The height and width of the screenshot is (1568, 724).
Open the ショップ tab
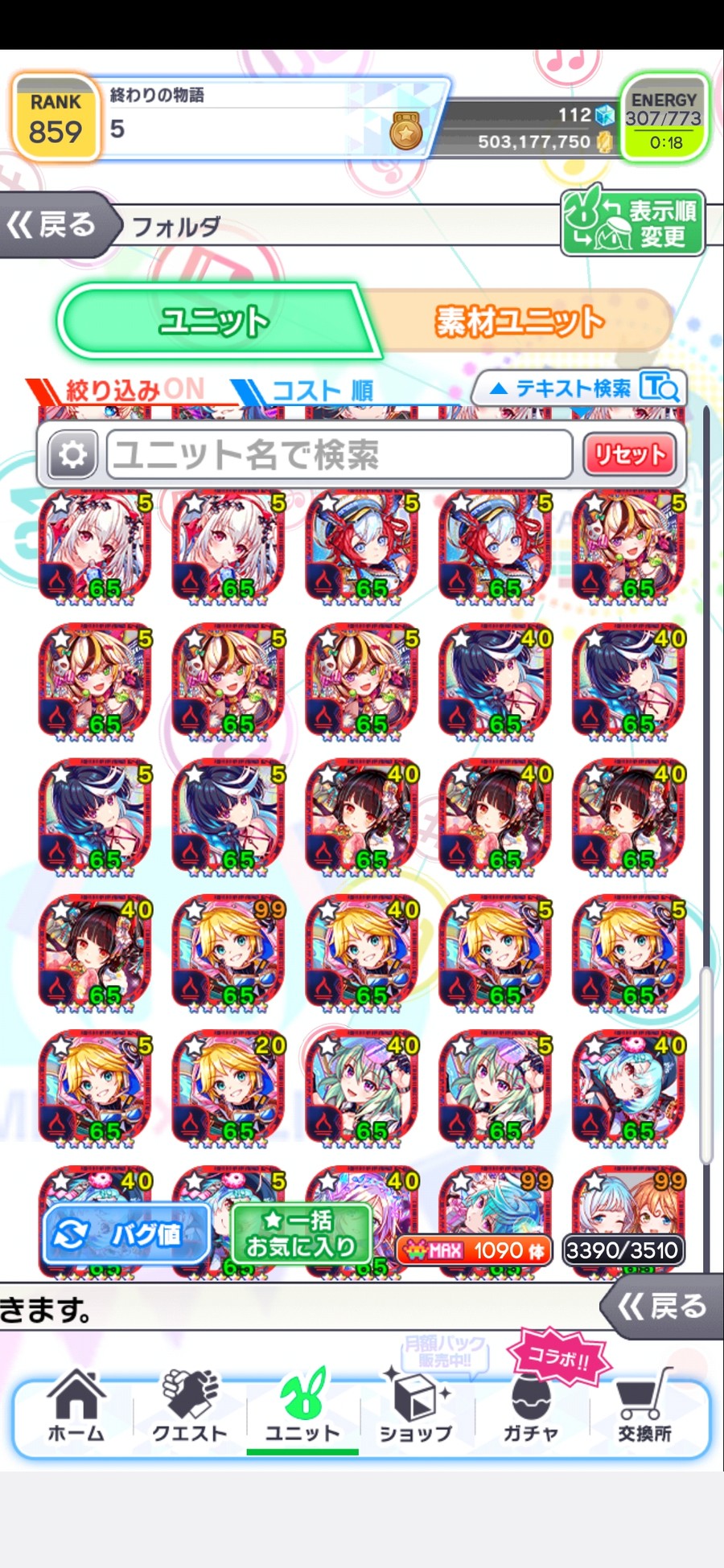tap(416, 1407)
